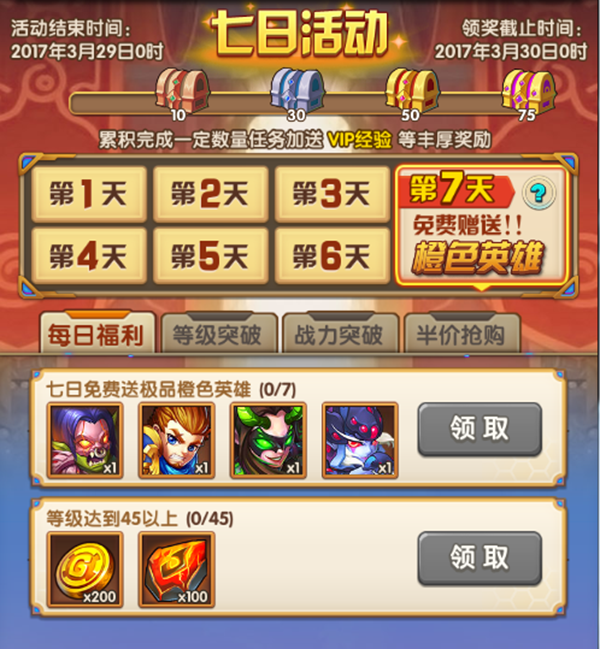View the x200 gold coin reward item
This screenshot has height=649, width=600.
tap(86, 568)
